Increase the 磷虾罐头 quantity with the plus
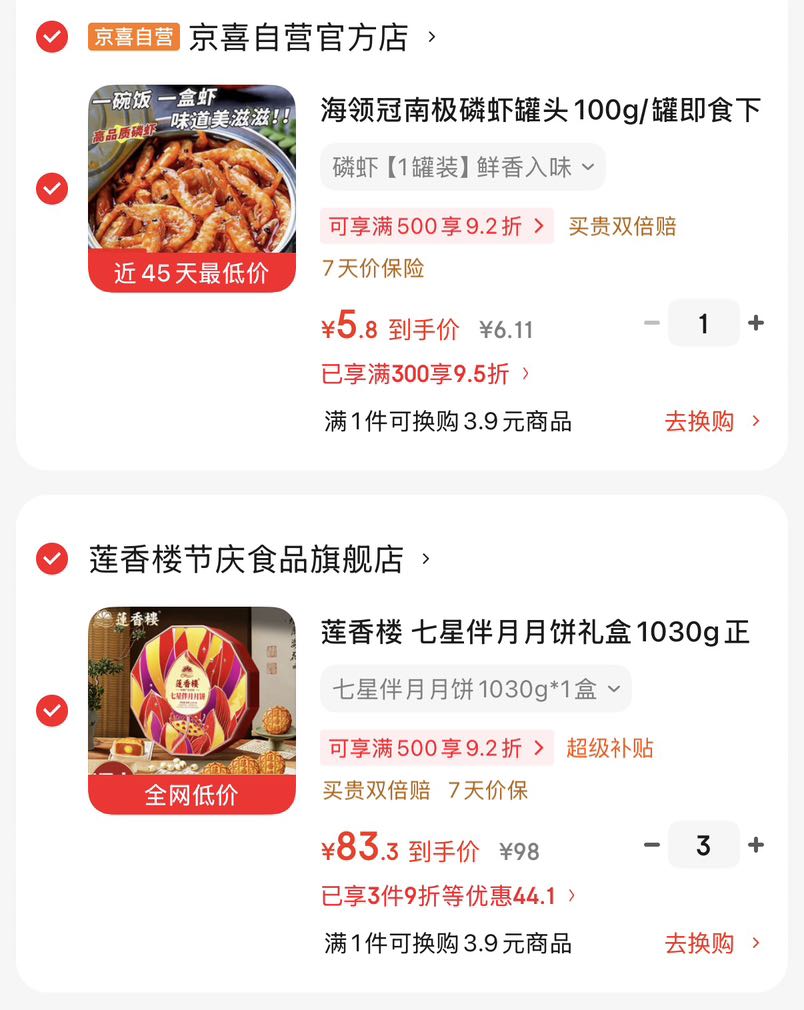804x1010 pixels. point(756,323)
